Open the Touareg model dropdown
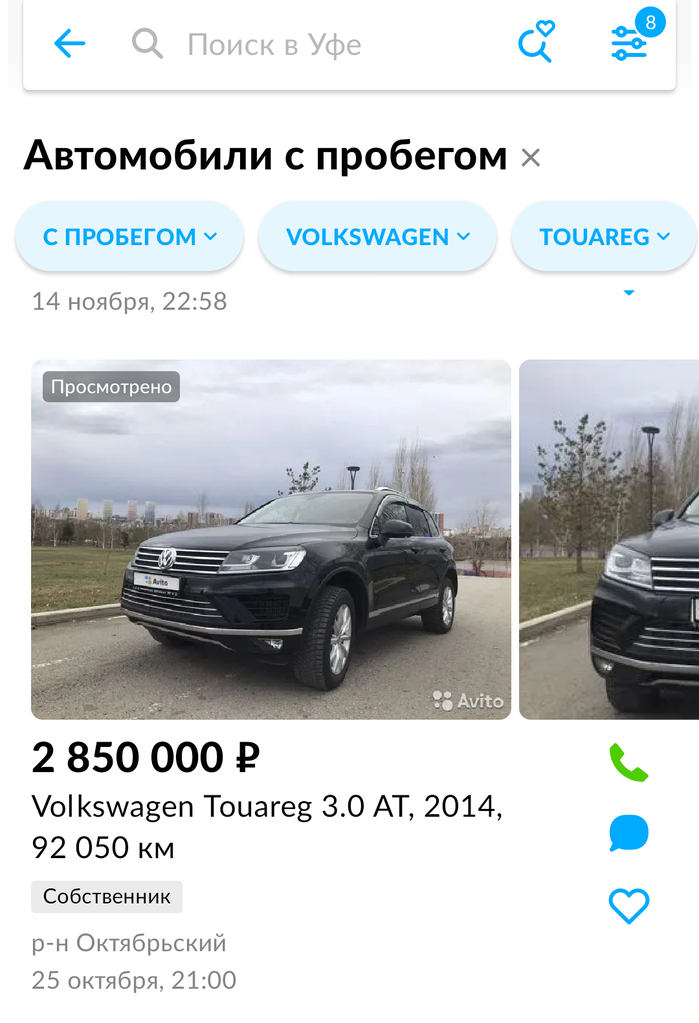 coord(604,237)
